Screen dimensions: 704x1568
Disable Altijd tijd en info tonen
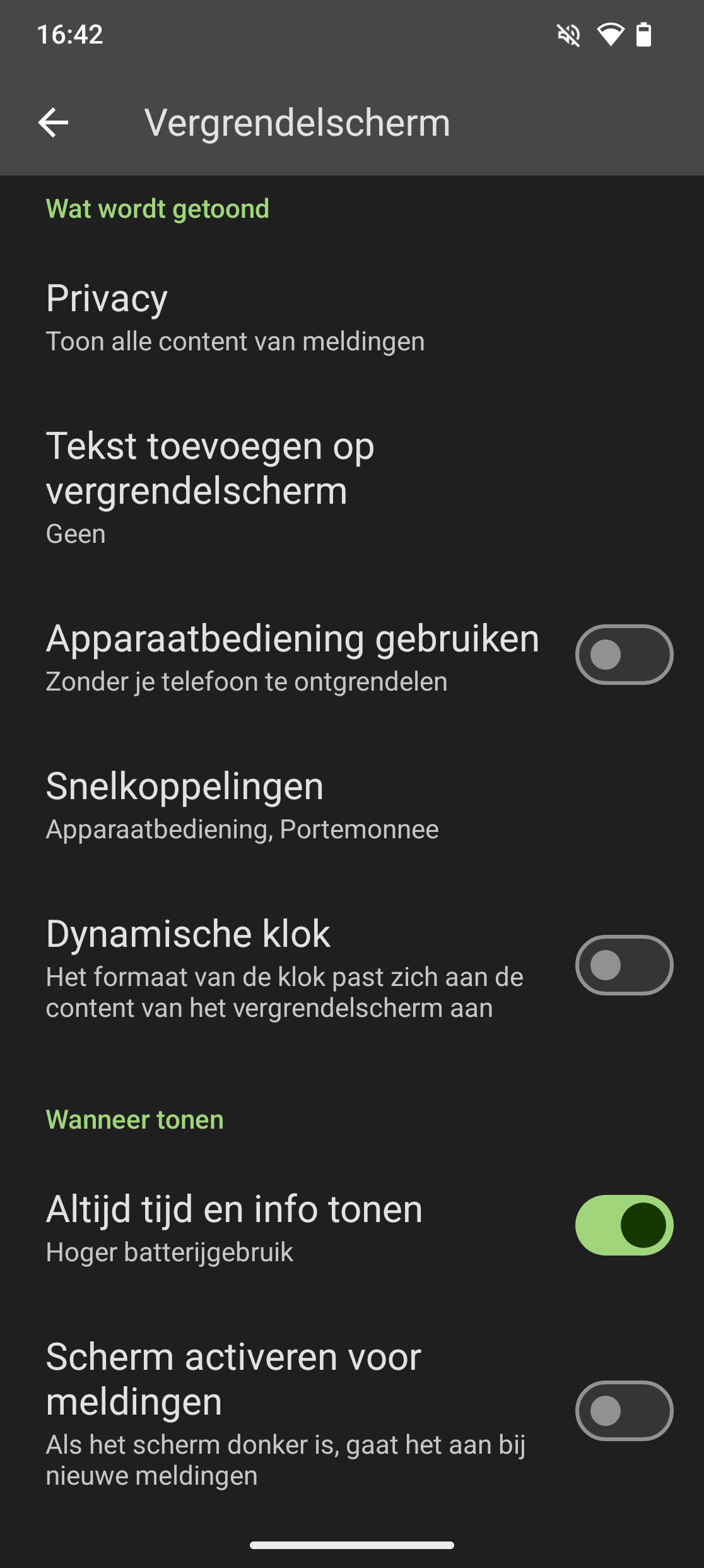pos(623,1225)
